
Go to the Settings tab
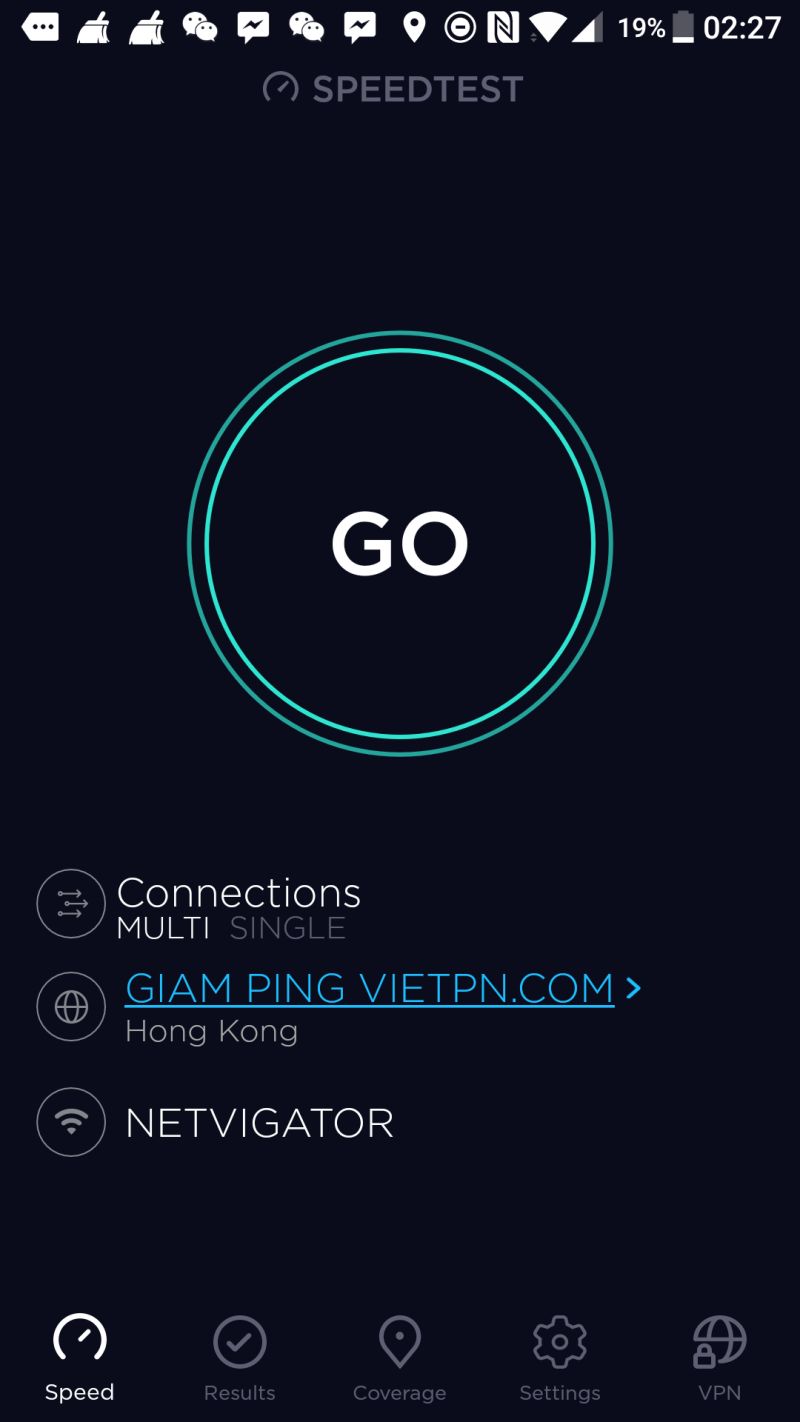[x=560, y=1358]
